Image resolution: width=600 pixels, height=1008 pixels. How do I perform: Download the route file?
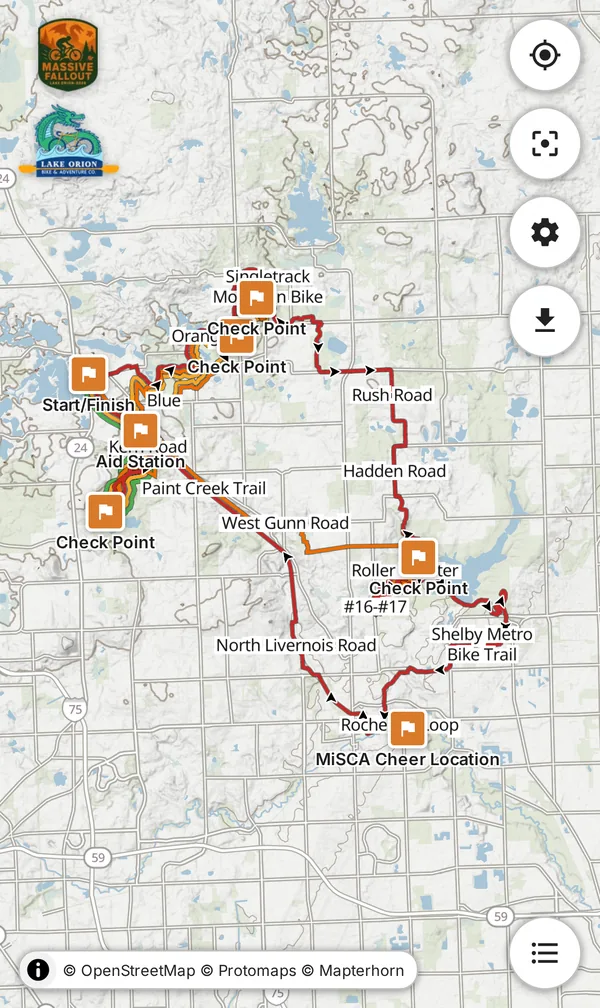pyautogui.click(x=545, y=320)
